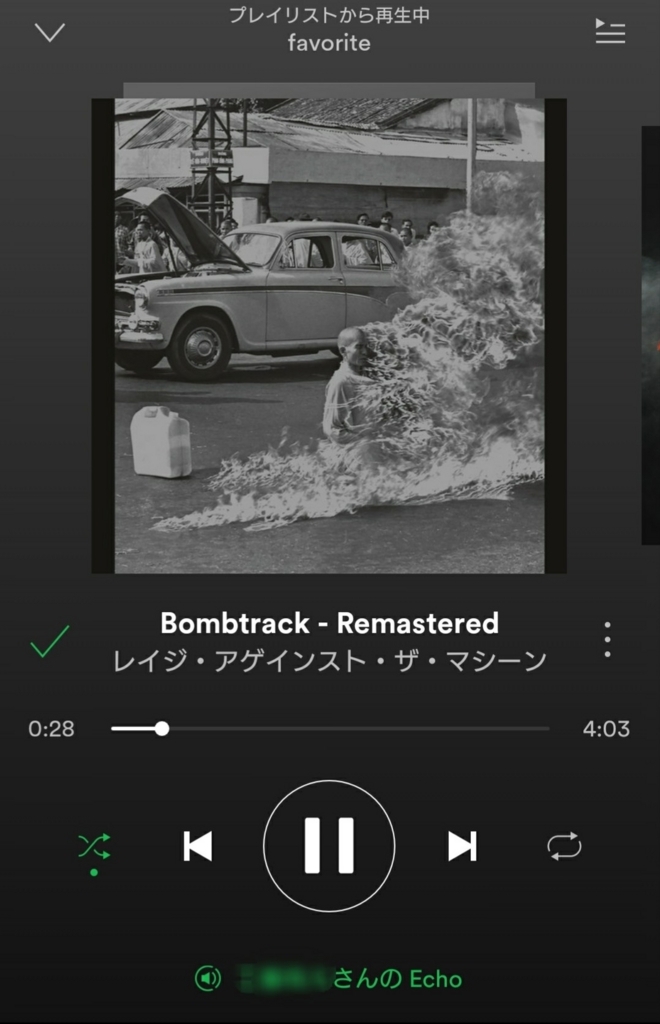Open the play queue
The image size is (660, 1024).
point(610,32)
